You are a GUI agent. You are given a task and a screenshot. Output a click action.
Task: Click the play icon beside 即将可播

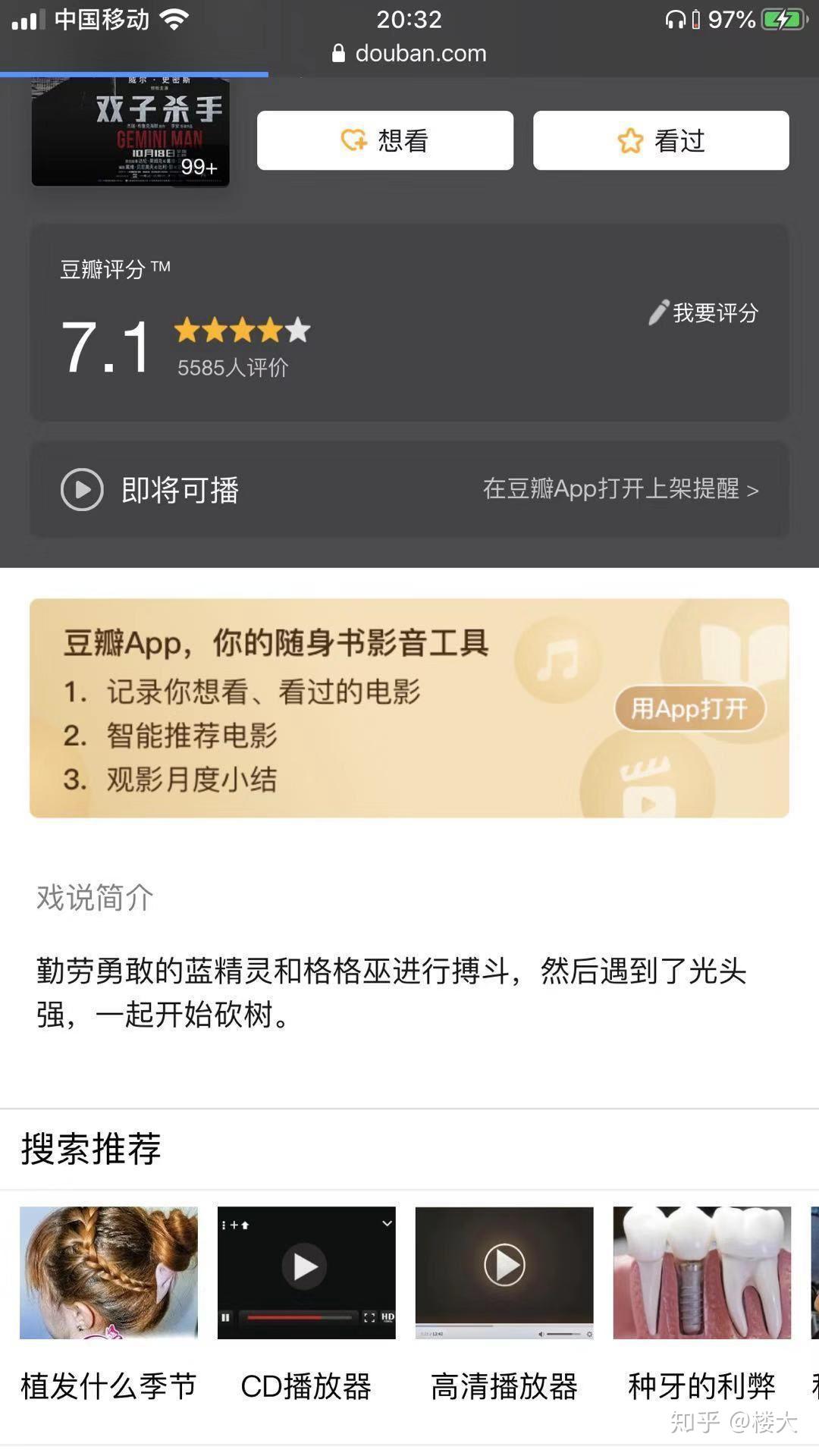click(x=81, y=489)
